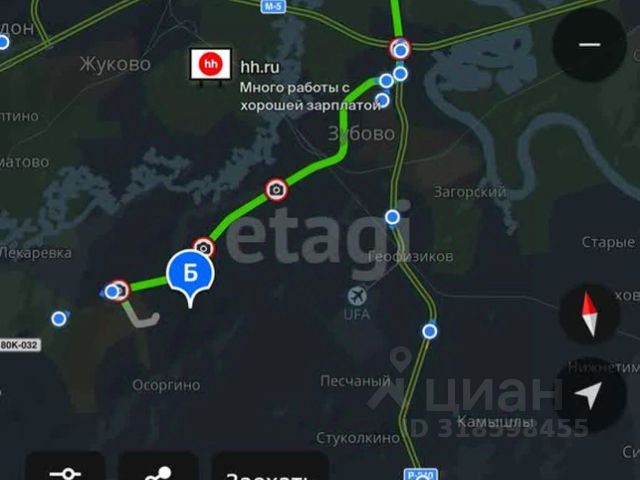Center map on my current location

click(x=590, y=396)
